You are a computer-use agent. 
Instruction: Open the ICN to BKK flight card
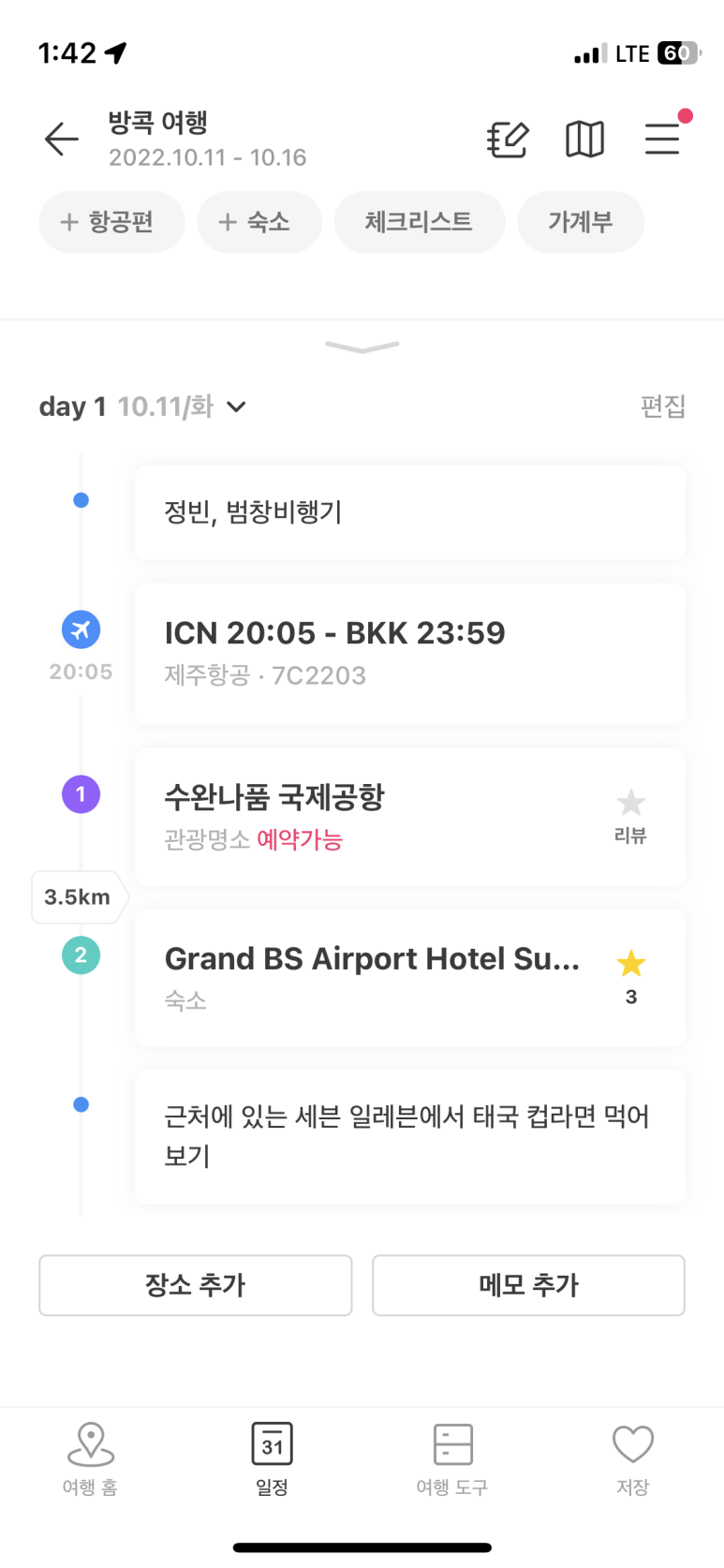coord(409,653)
